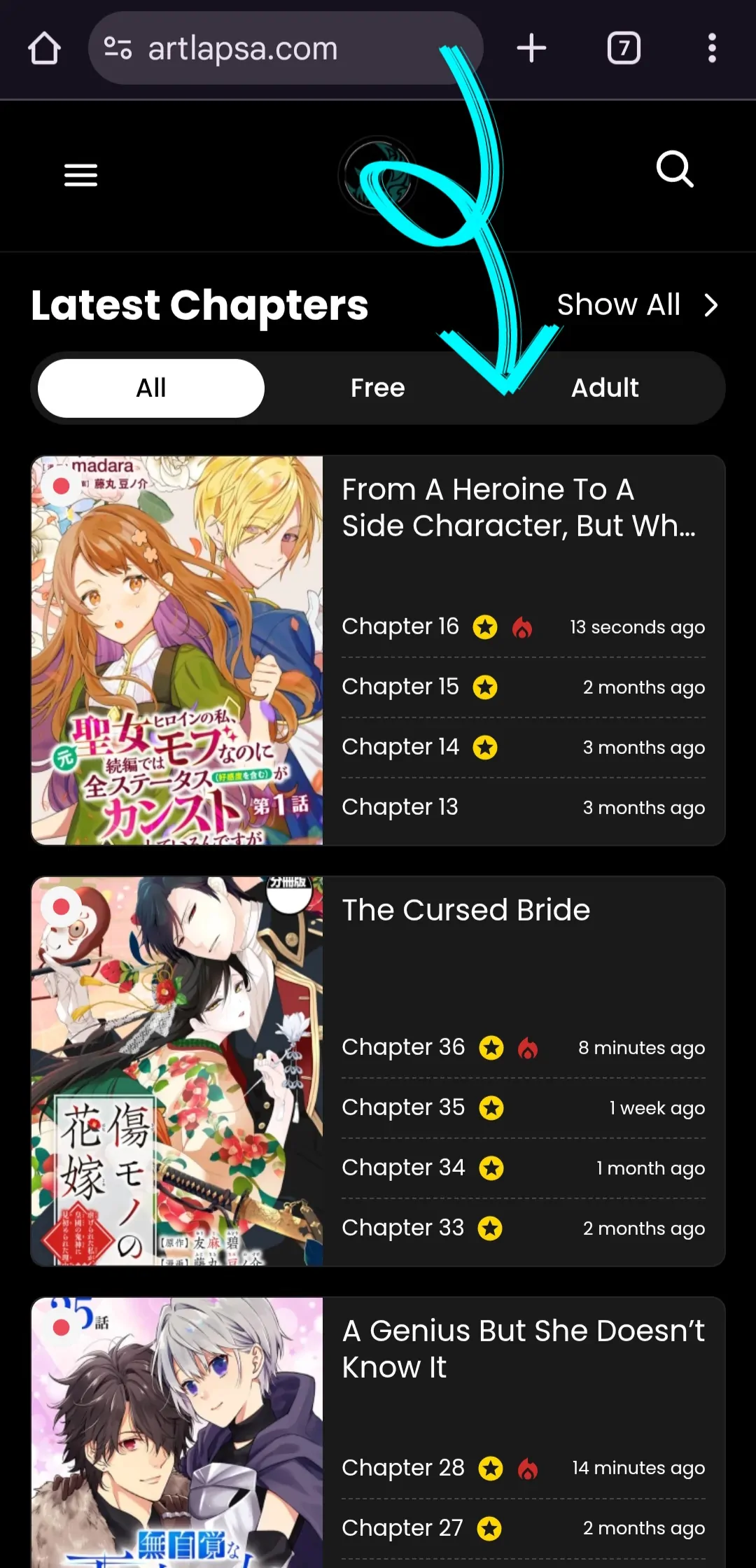Open a new browser tab
The width and height of the screenshot is (756, 1568).
531,48
